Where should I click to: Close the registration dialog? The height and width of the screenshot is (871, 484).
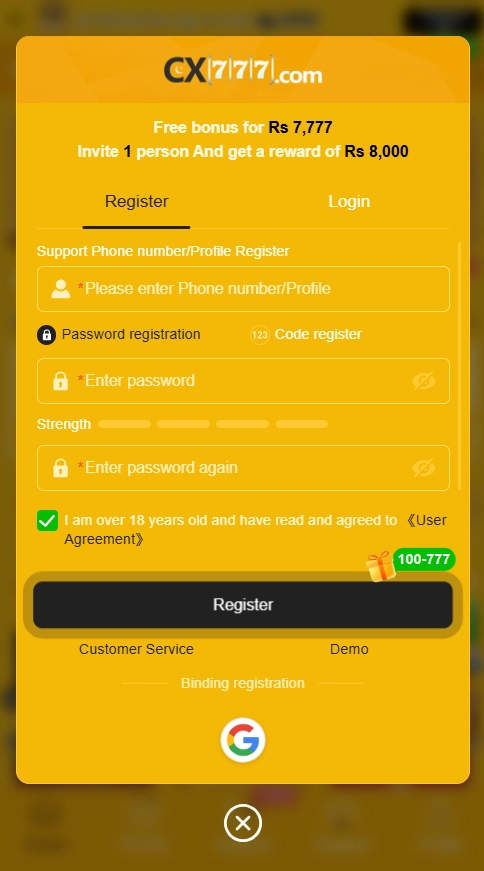coord(243,823)
